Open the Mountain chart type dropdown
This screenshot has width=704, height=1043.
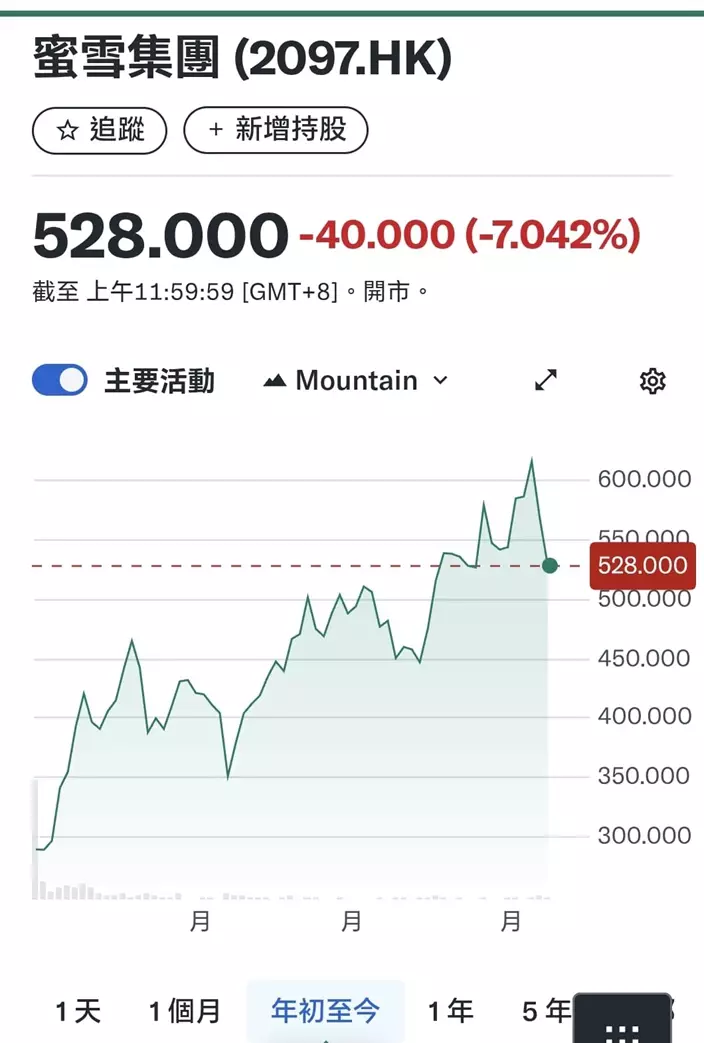click(356, 381)
